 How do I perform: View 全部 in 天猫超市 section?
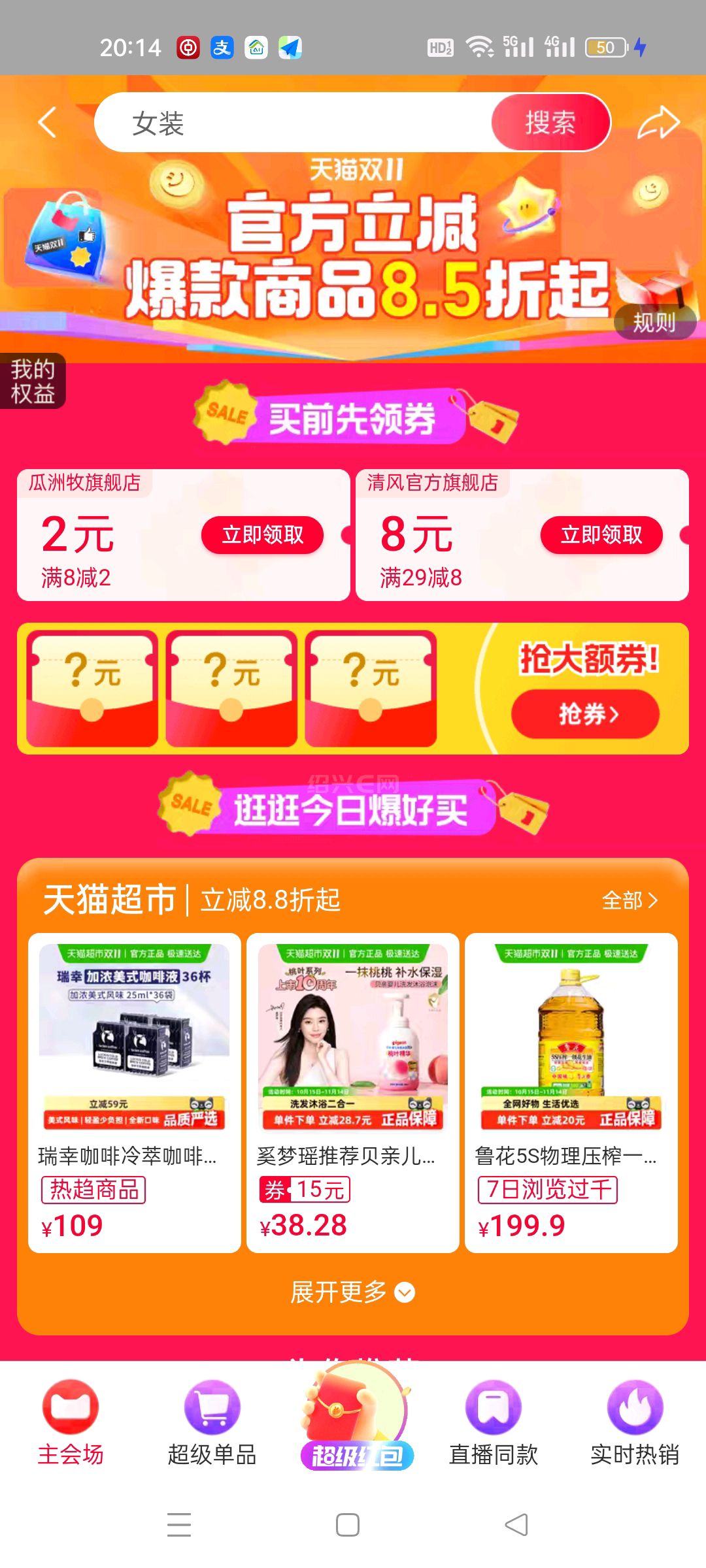point(629,900)
